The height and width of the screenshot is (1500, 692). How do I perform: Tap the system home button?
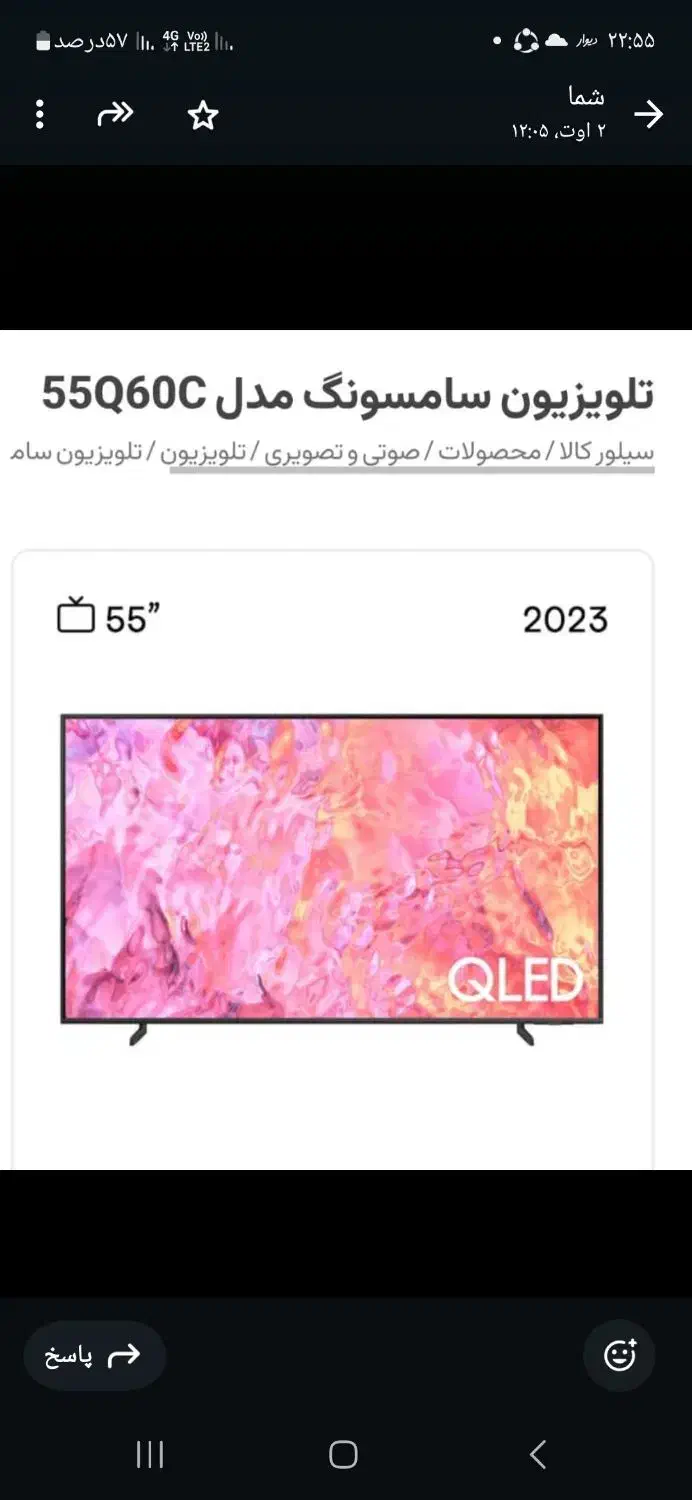click(x=343, y=1455)
